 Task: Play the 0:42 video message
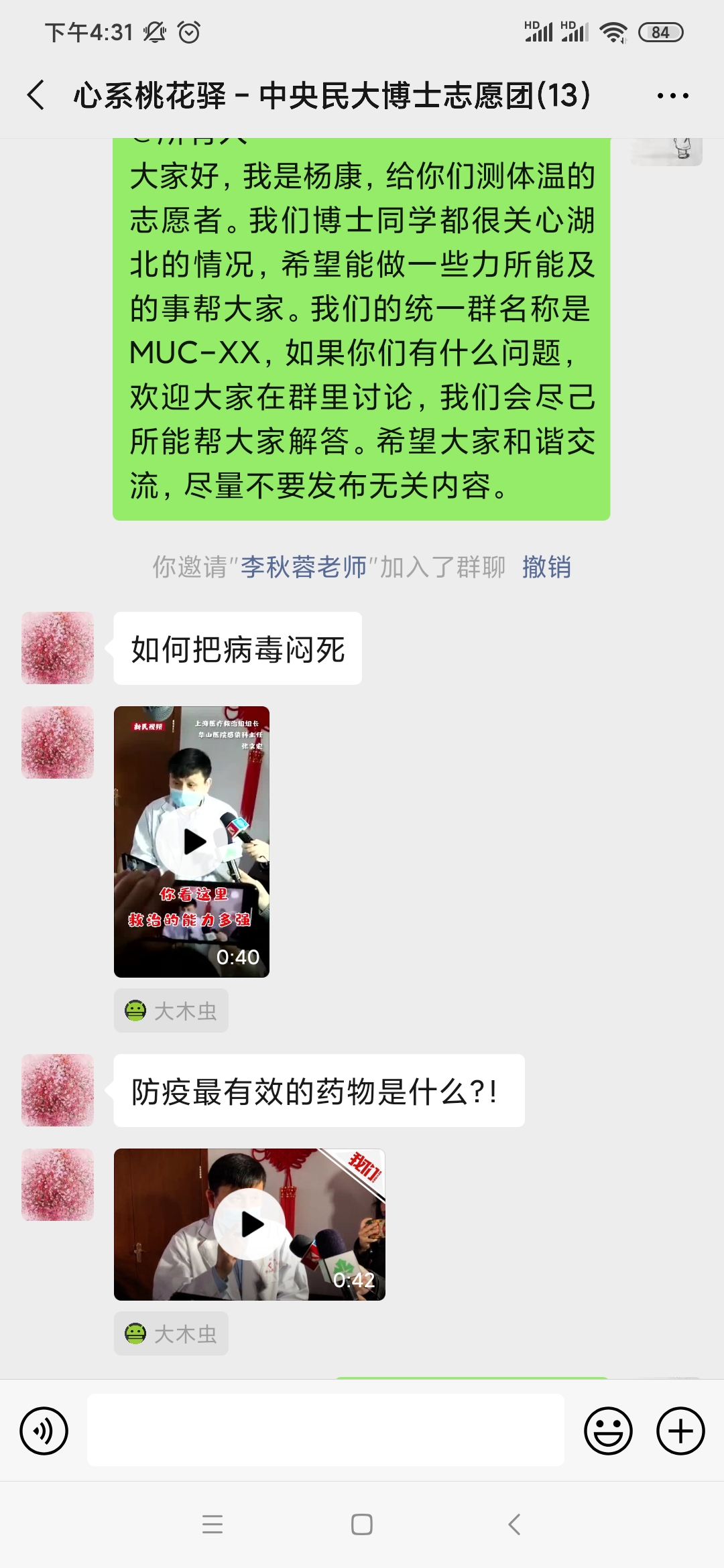coord(251,1225)
